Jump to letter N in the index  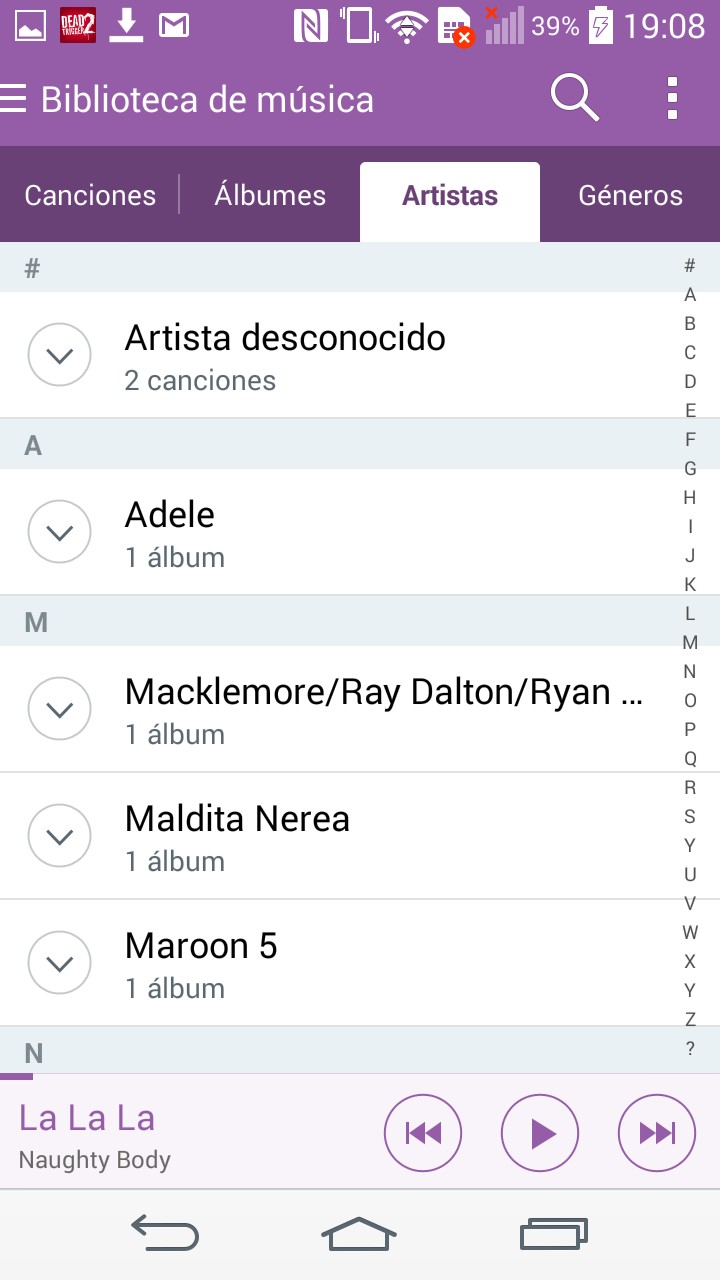(x=690, y=671)
